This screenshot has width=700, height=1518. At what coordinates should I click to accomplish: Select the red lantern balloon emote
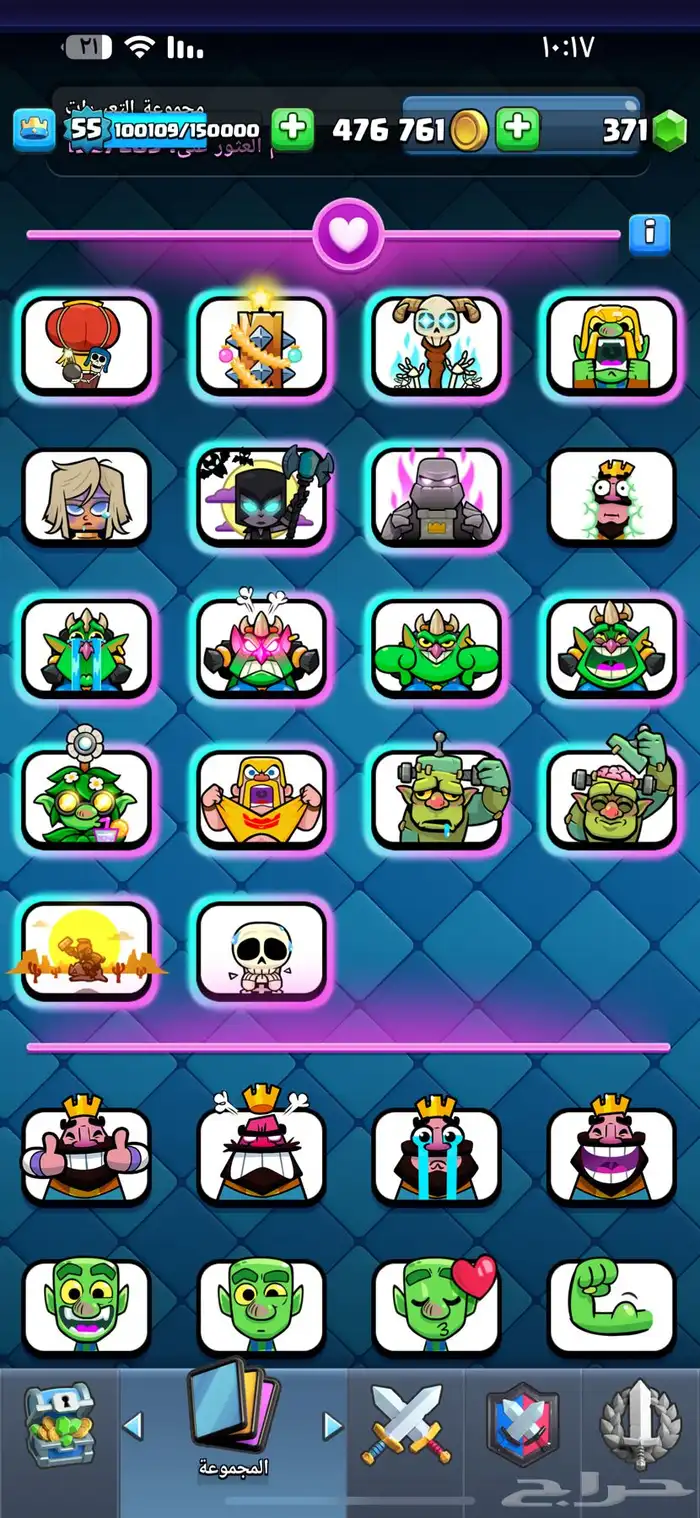click(86, 344)
